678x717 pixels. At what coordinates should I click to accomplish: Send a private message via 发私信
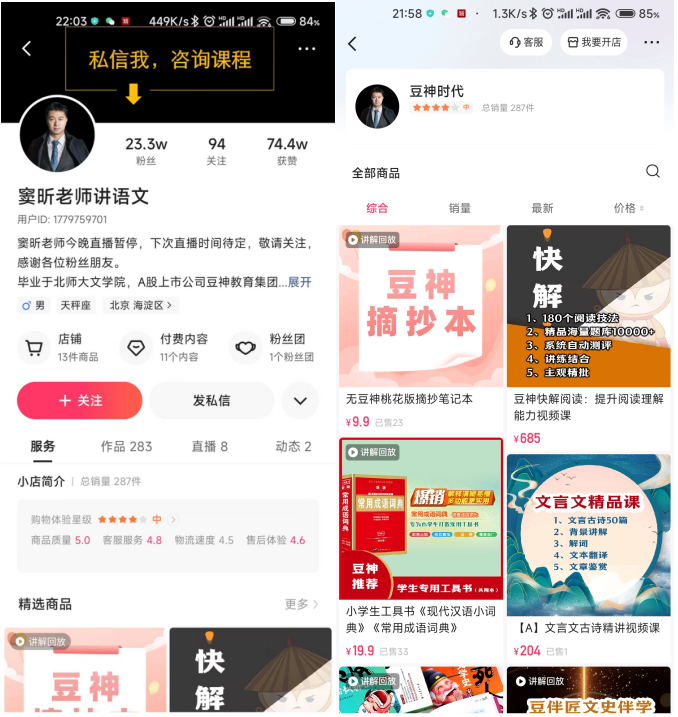211,401
